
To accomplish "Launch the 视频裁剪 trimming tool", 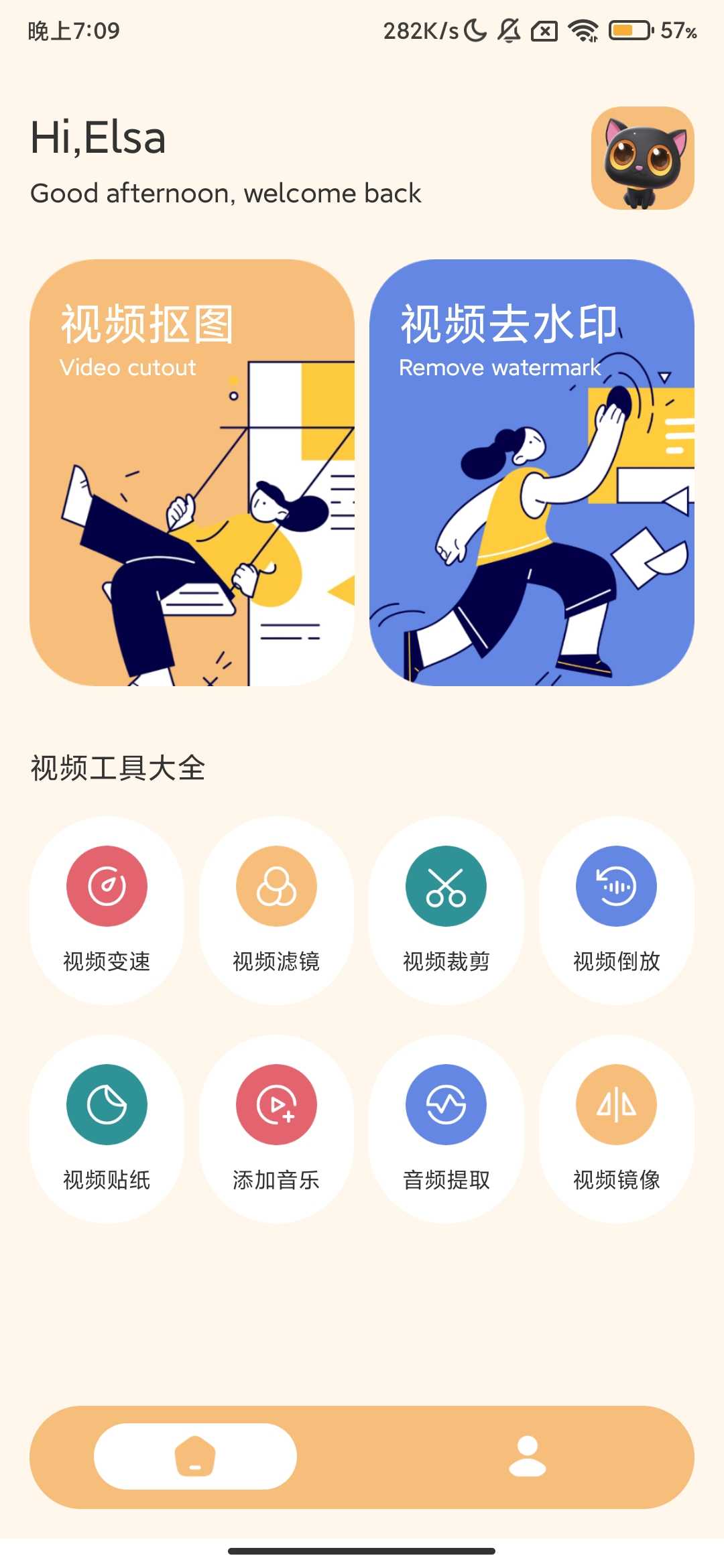I will click(x=446, y=910).
